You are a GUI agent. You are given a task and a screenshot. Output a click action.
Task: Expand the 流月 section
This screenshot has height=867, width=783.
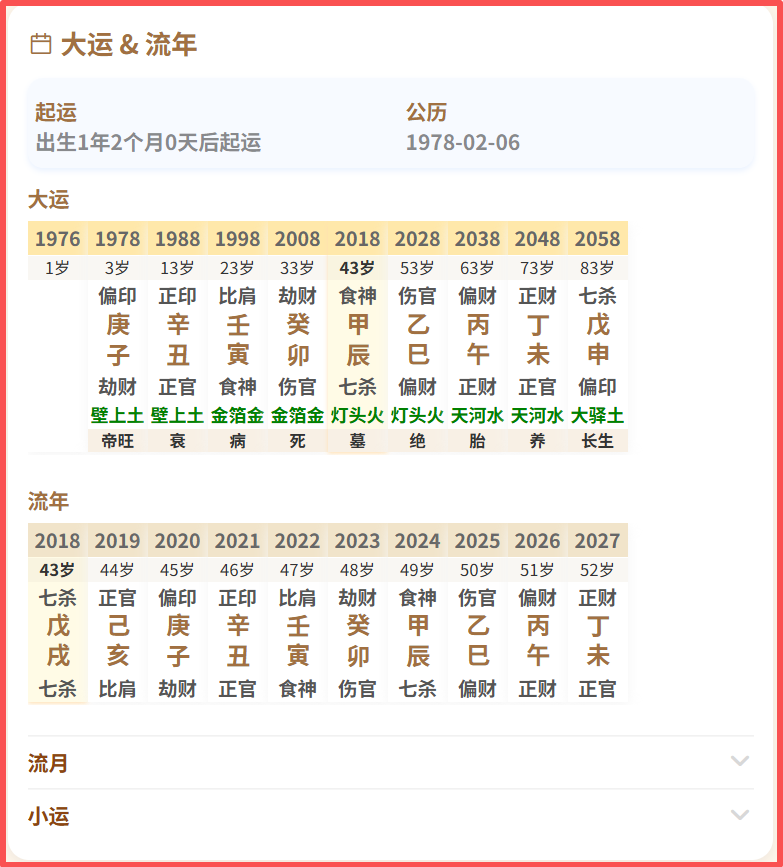(390, 763)
